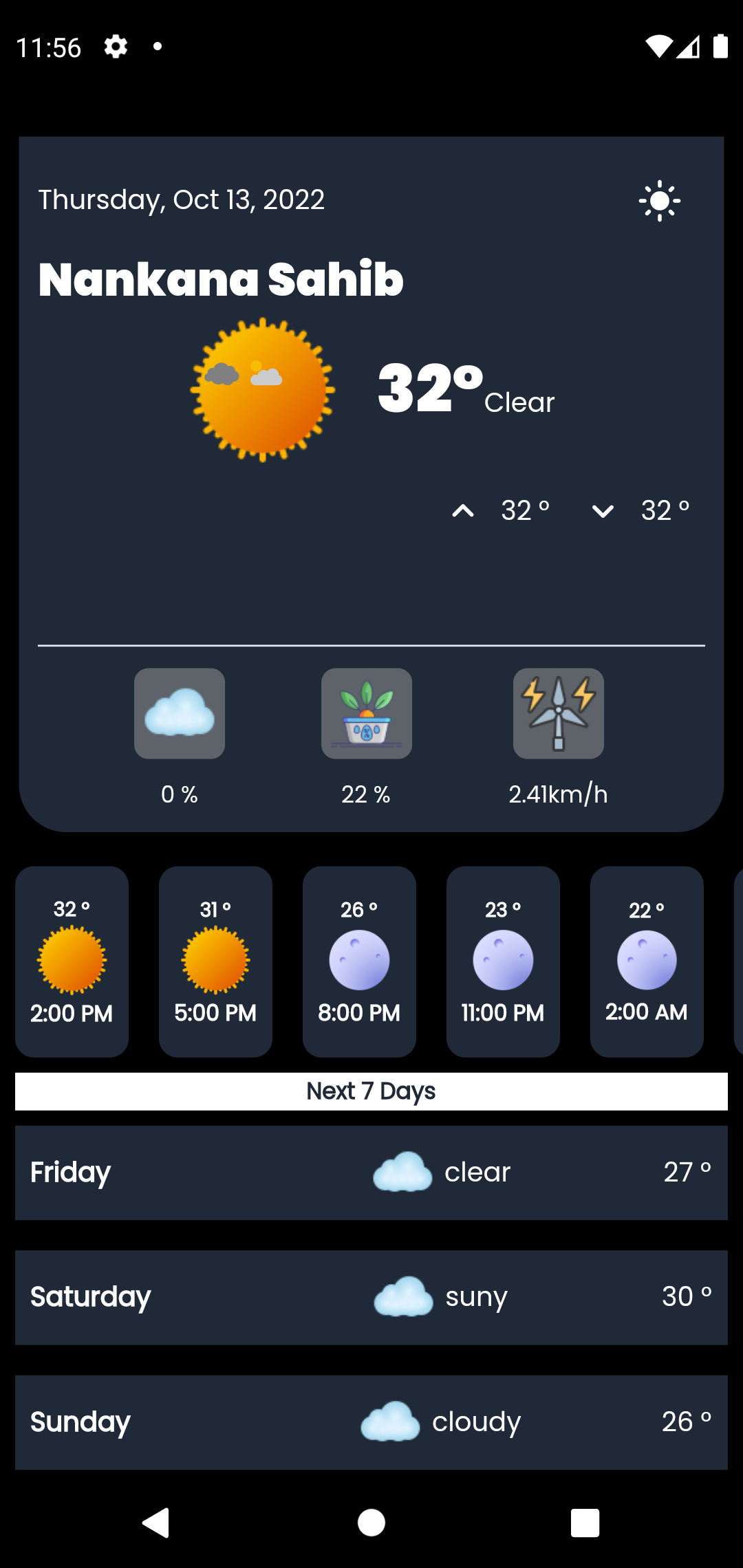Image resolution: width=743 pixels, height=1568 pixels.
Task: Tap the 31° temperature on the 5:00 PM card
Action: click(215, 908)
